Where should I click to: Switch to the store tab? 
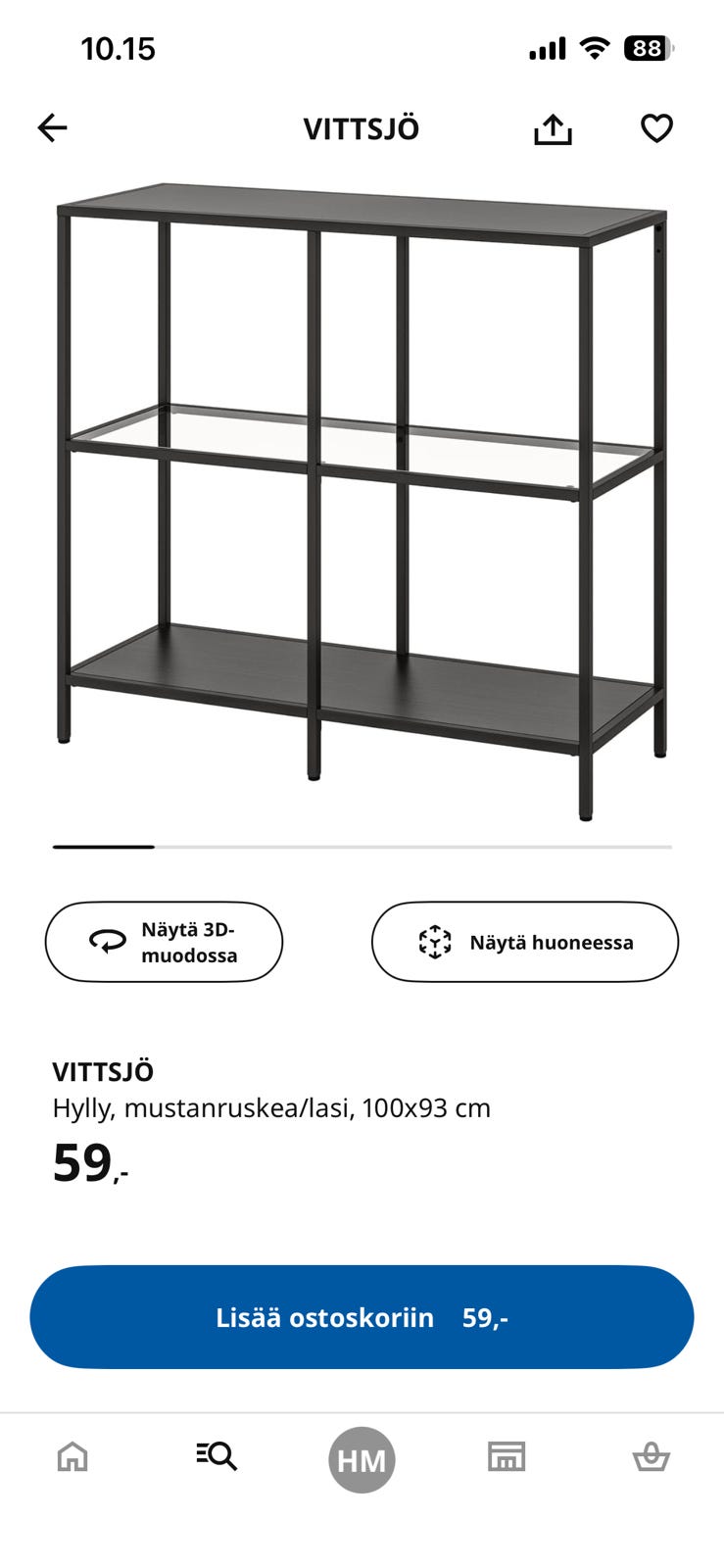point(507,1456)
